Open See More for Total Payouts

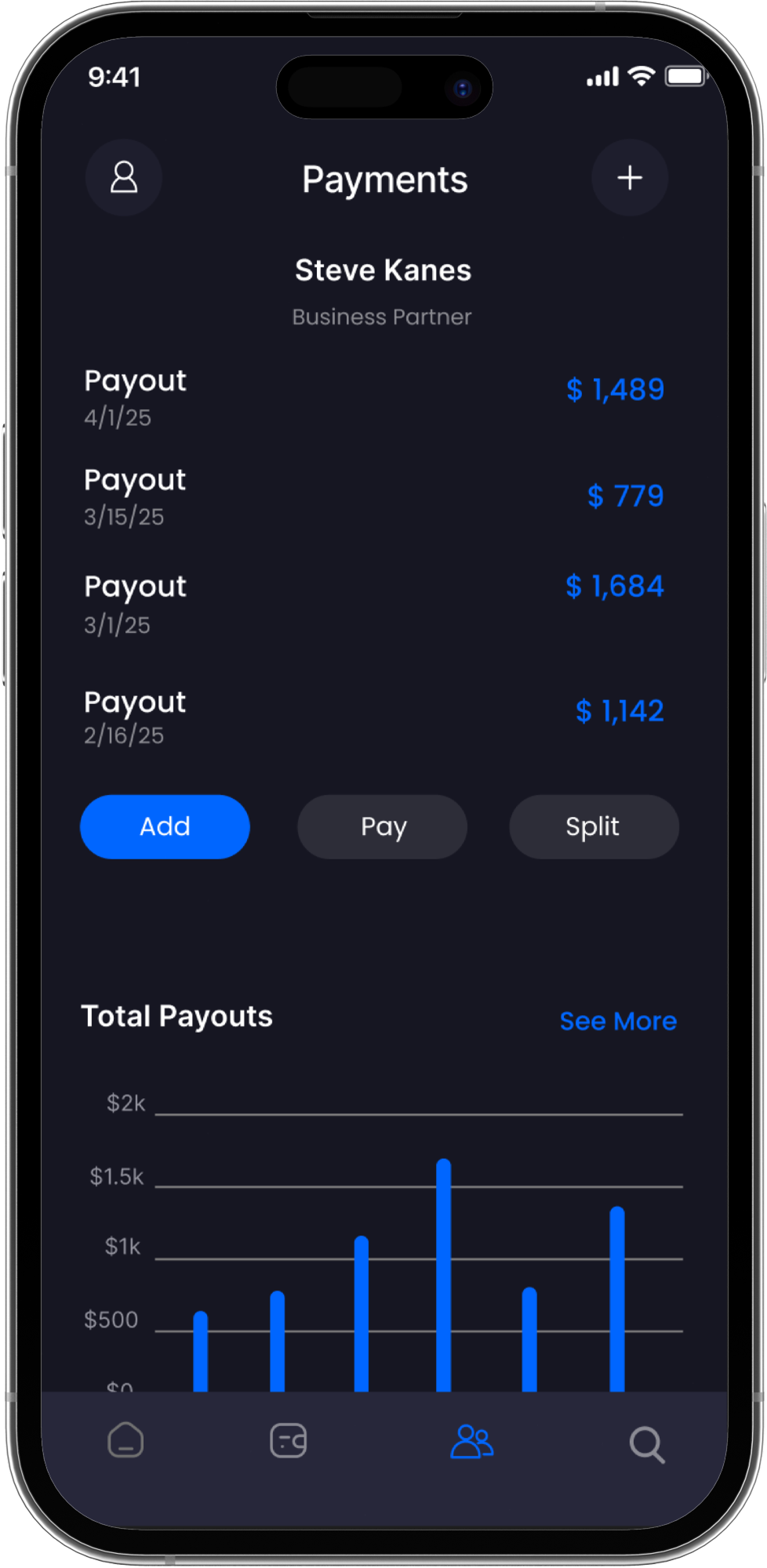pyautogui.click(x=618, y=1021)
